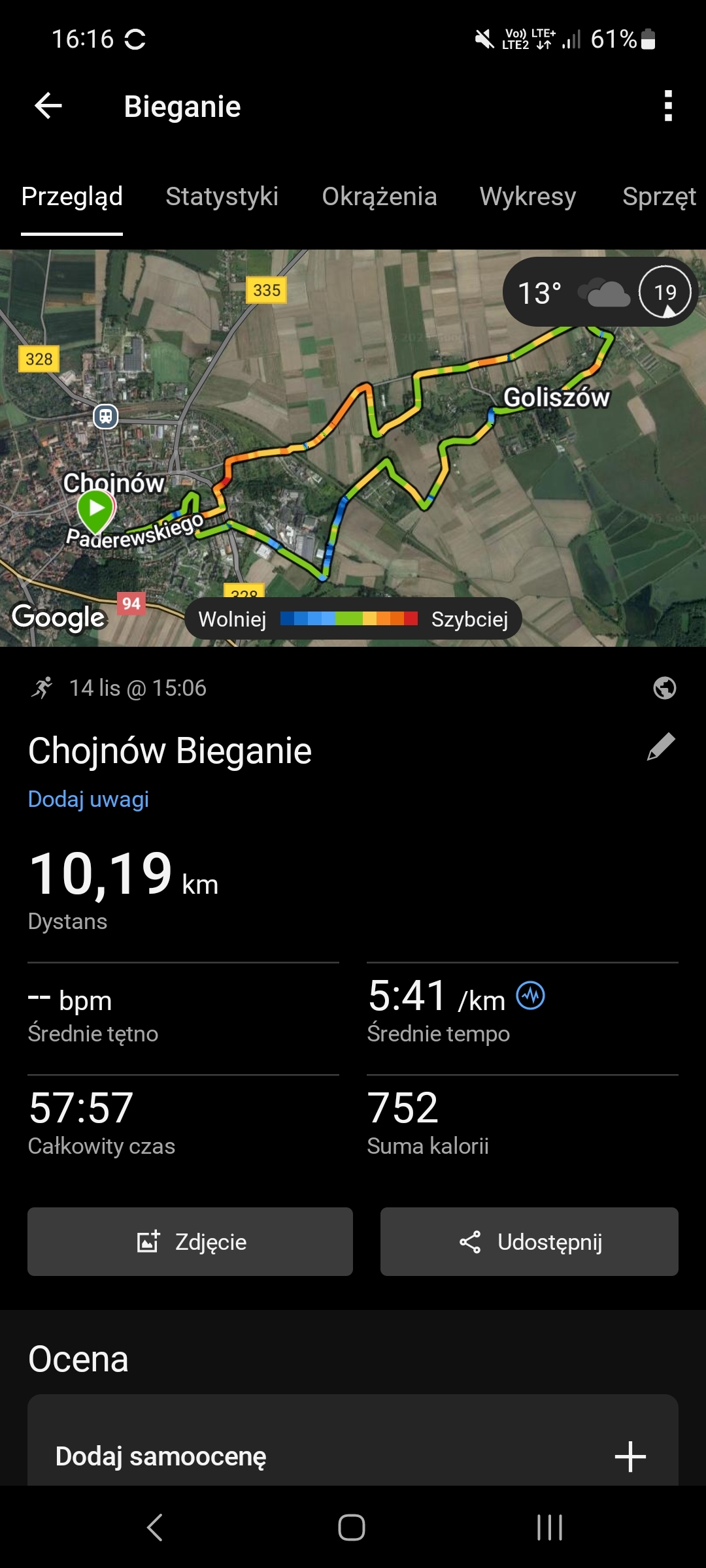
Task: Switch to the Sprzęt tab
Action: (x=659, y=197)
